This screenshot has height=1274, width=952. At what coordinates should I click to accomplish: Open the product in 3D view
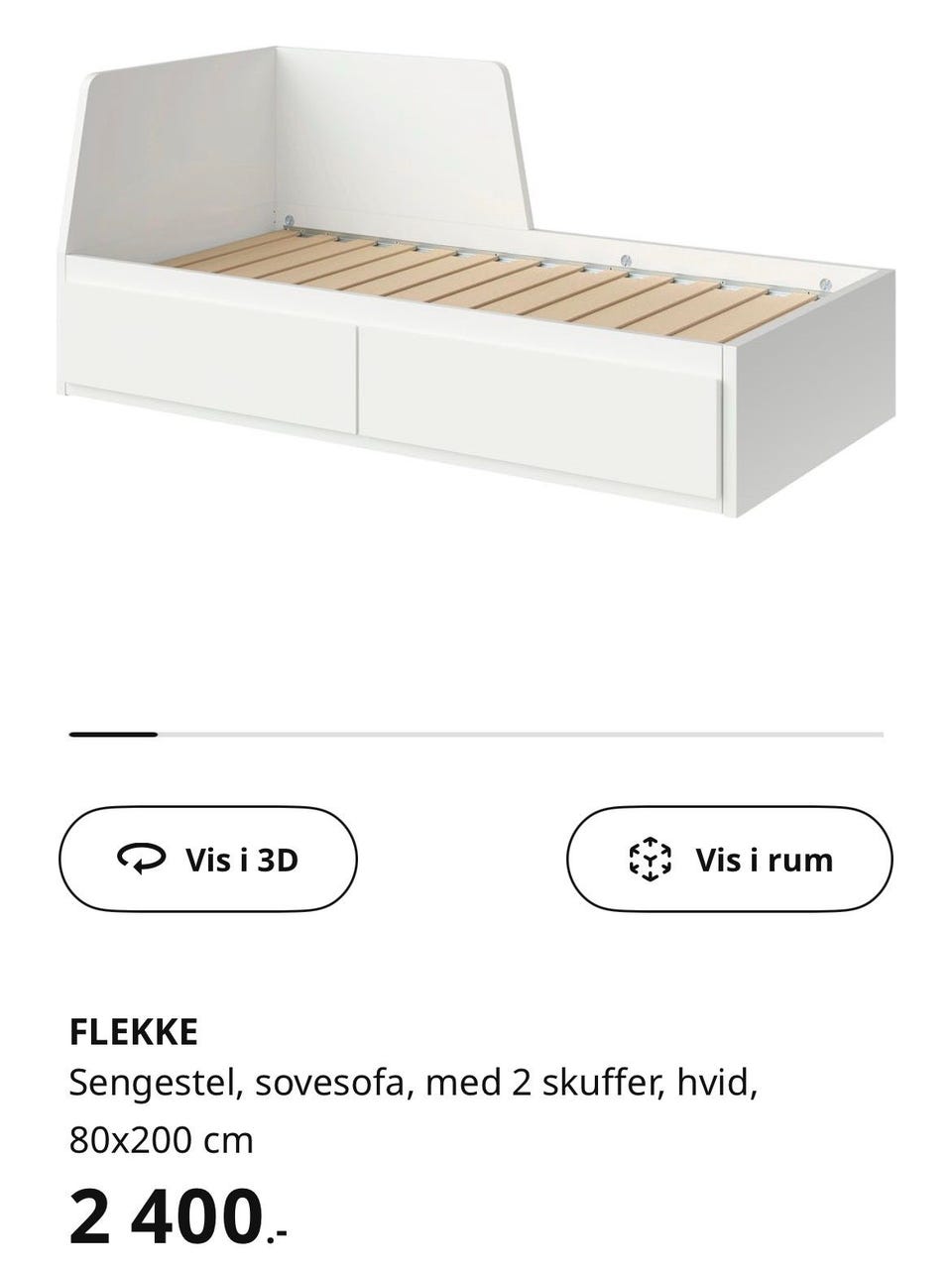[208, 860]
